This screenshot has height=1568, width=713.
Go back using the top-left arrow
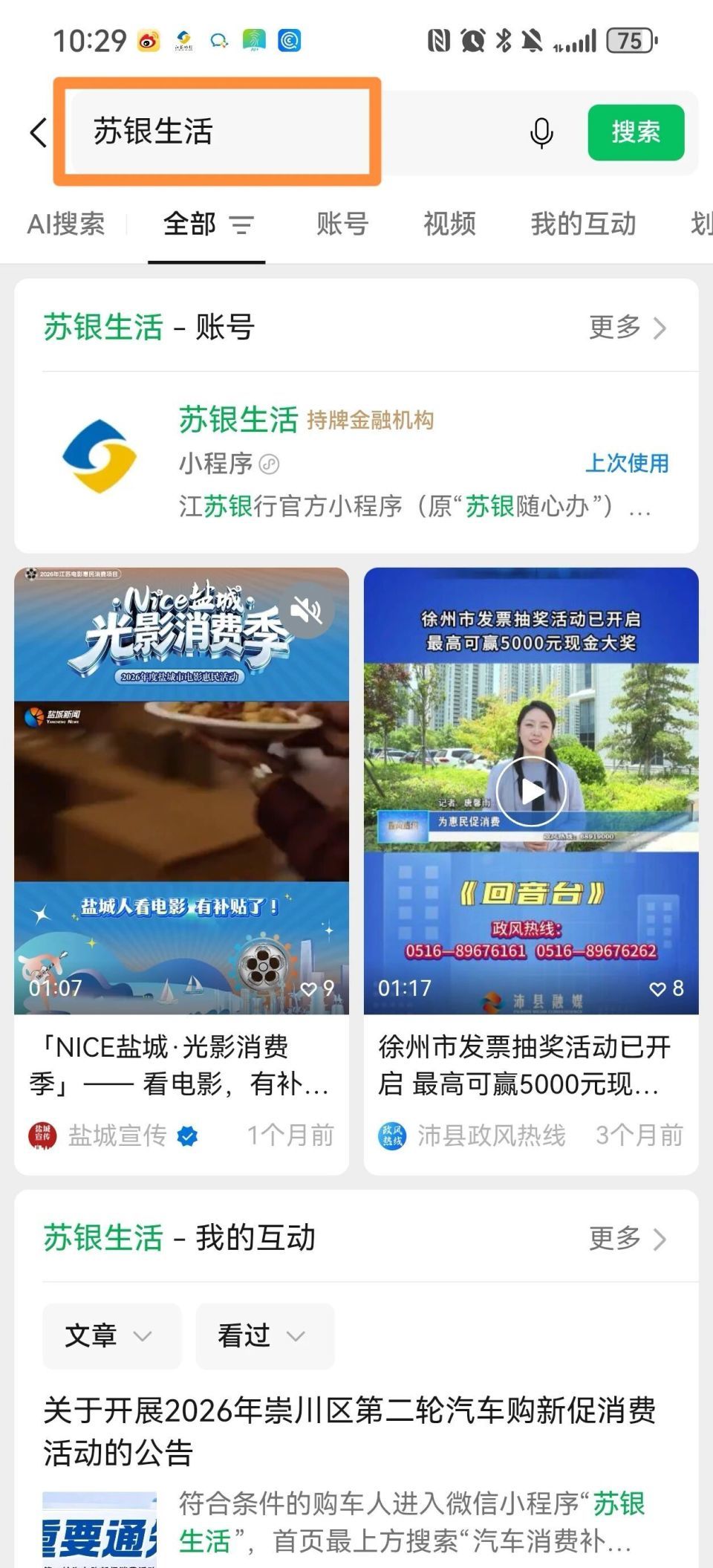[x=39, y=132]
